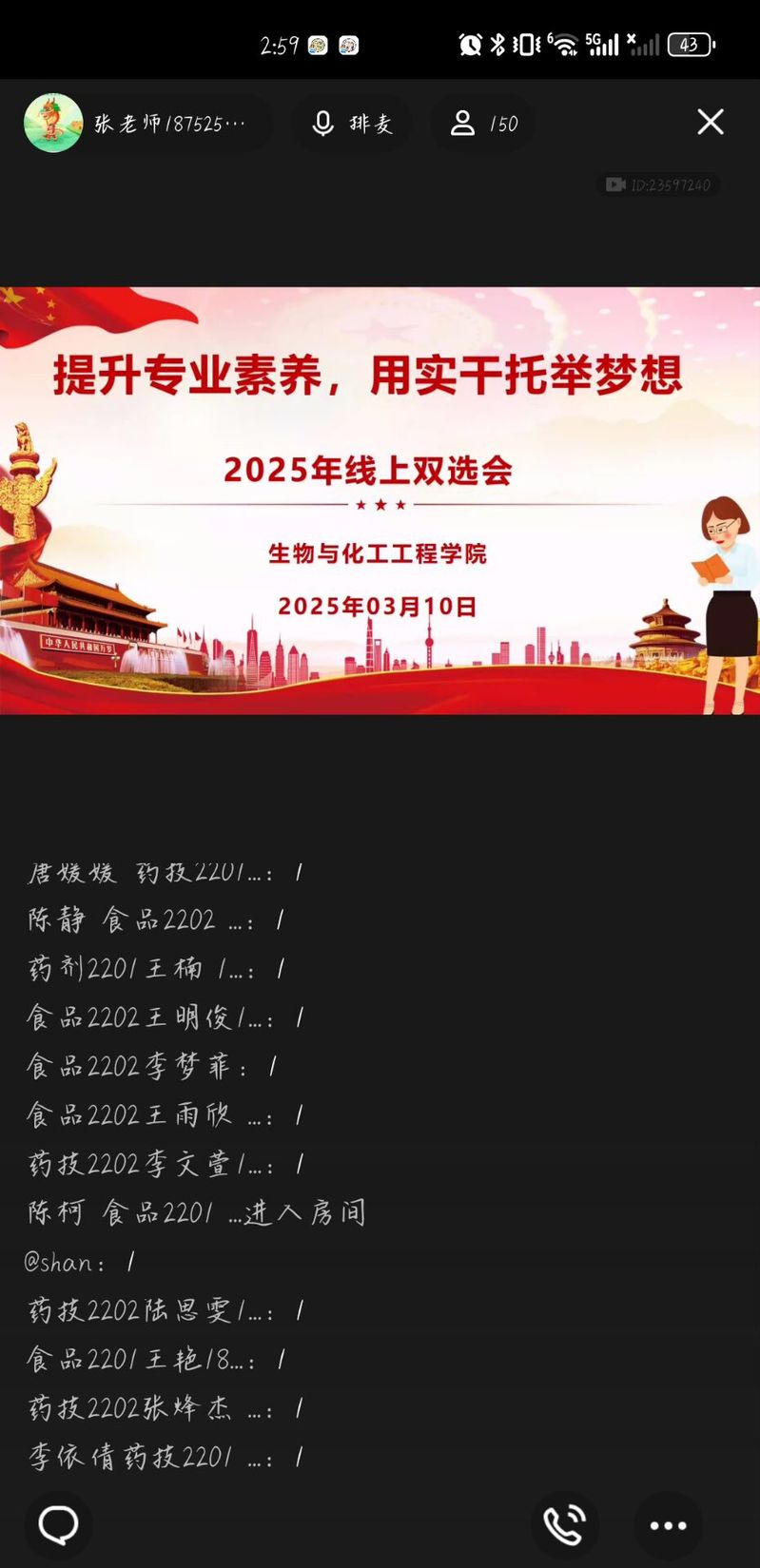The width and height of the screenshot is (760, 1568).
Task: View the 150 participants list
Action: pos(483,124)
